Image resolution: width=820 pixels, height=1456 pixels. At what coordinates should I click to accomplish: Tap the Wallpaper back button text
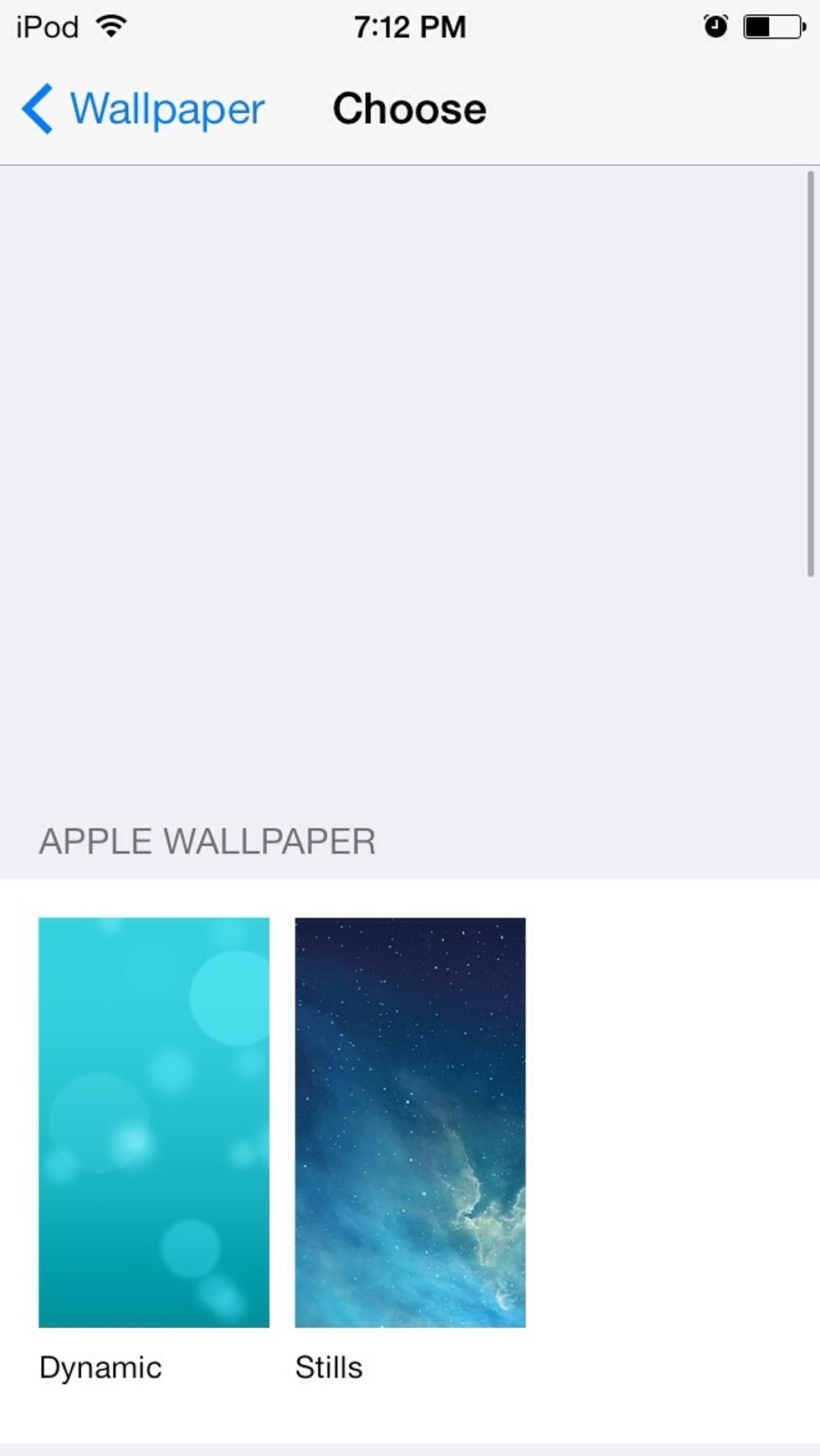(x=166, y=109)
